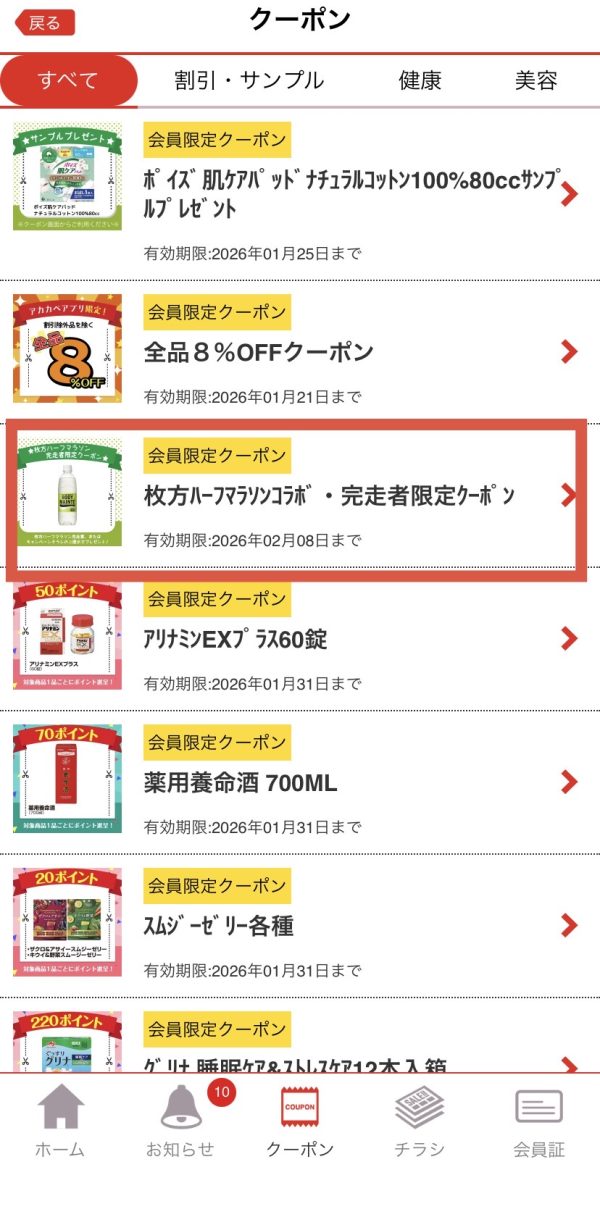This screenshot has height=1217, width=600.
Task: Open the お知らせ notifications tab
Action: point(181,1121)
